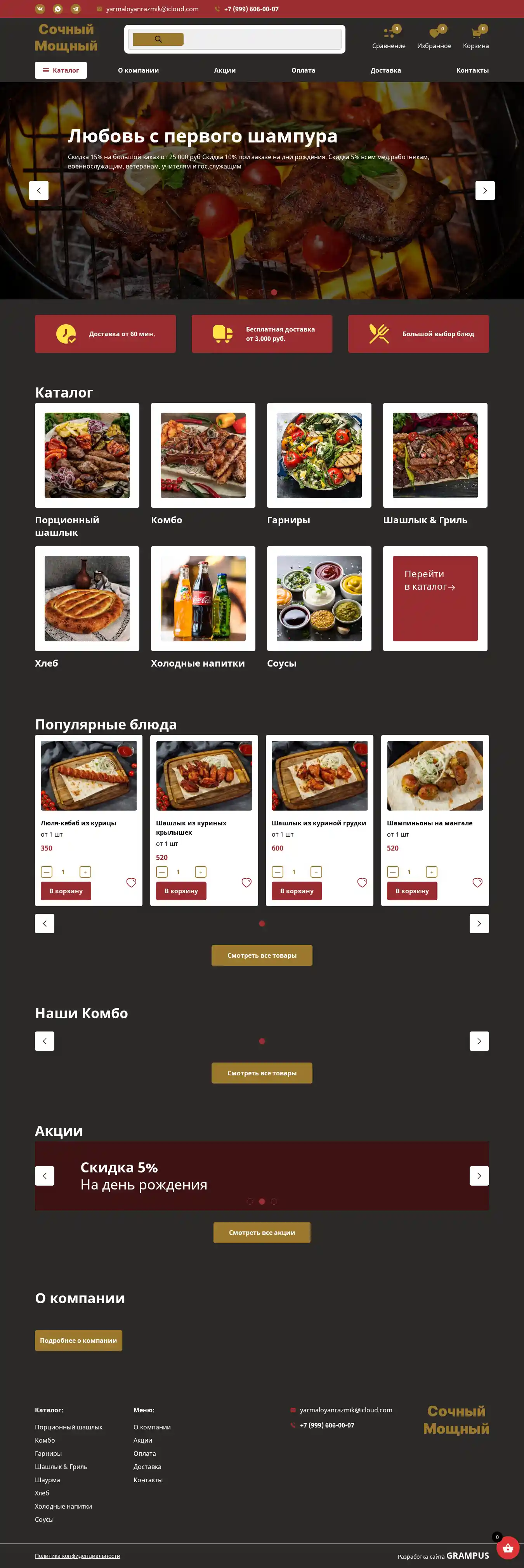The height and width of the screenshot is (1568, 524).
Task: Open Политика конфиденциальности link
Action: click(x=77, y=1556)
